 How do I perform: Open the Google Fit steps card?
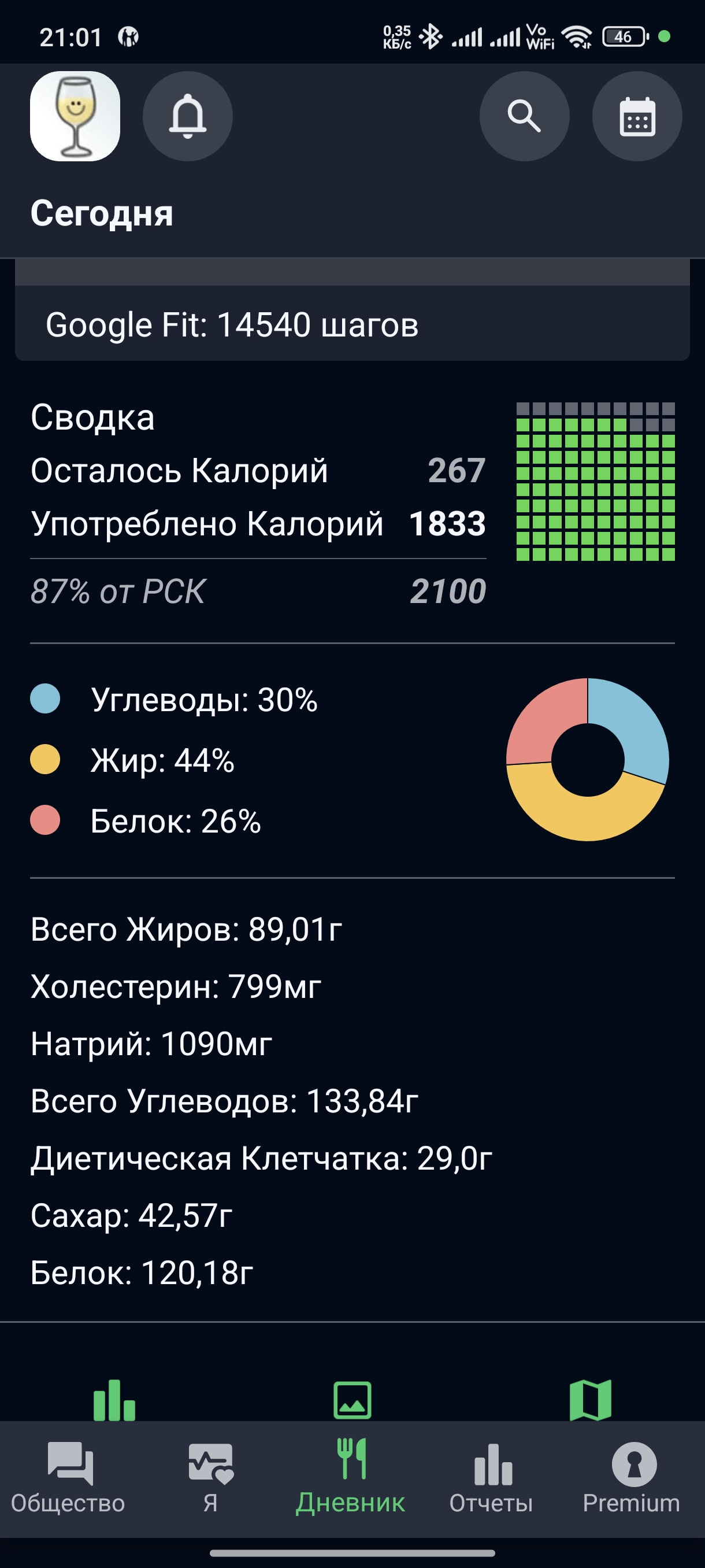[x=352, y=324]
